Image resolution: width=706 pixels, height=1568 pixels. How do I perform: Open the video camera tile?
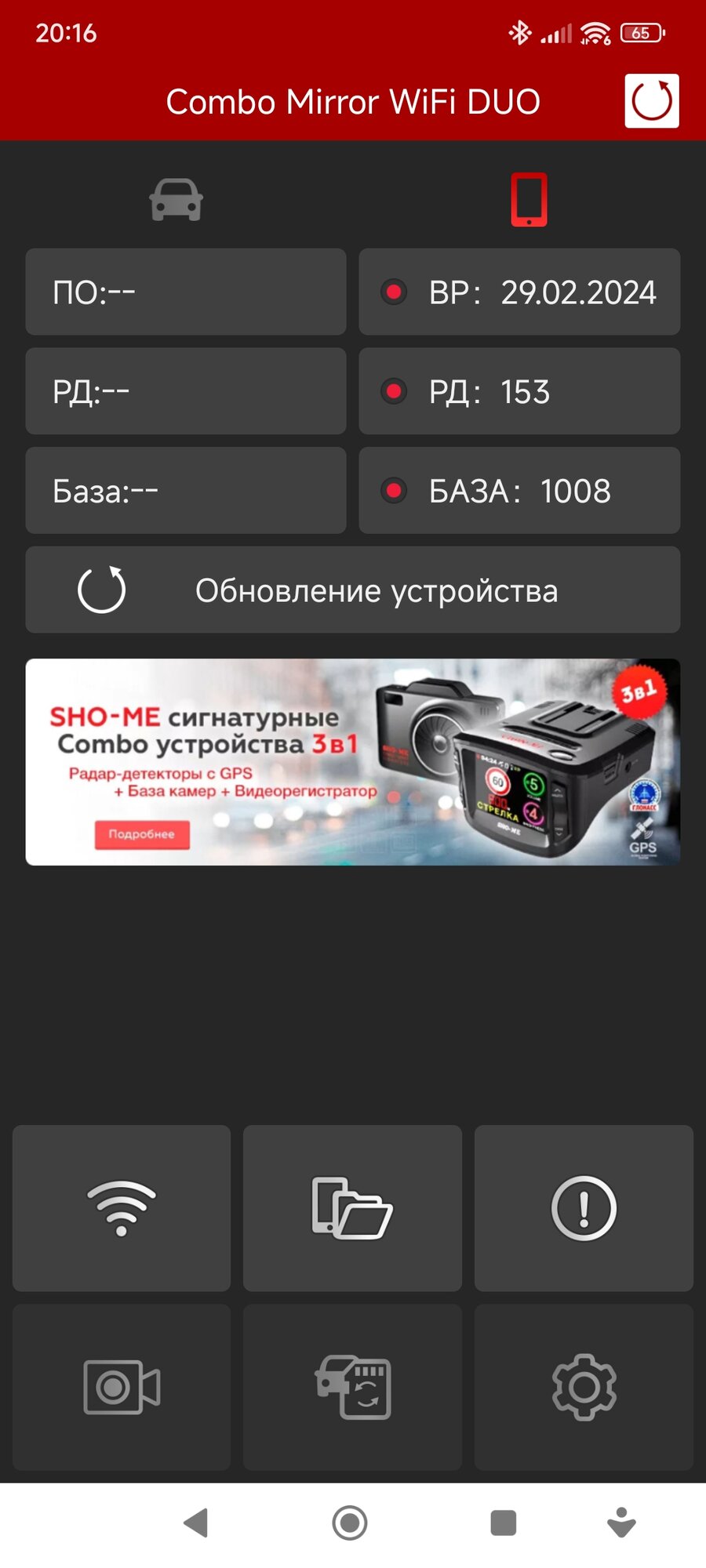(x=122, y=1387)
